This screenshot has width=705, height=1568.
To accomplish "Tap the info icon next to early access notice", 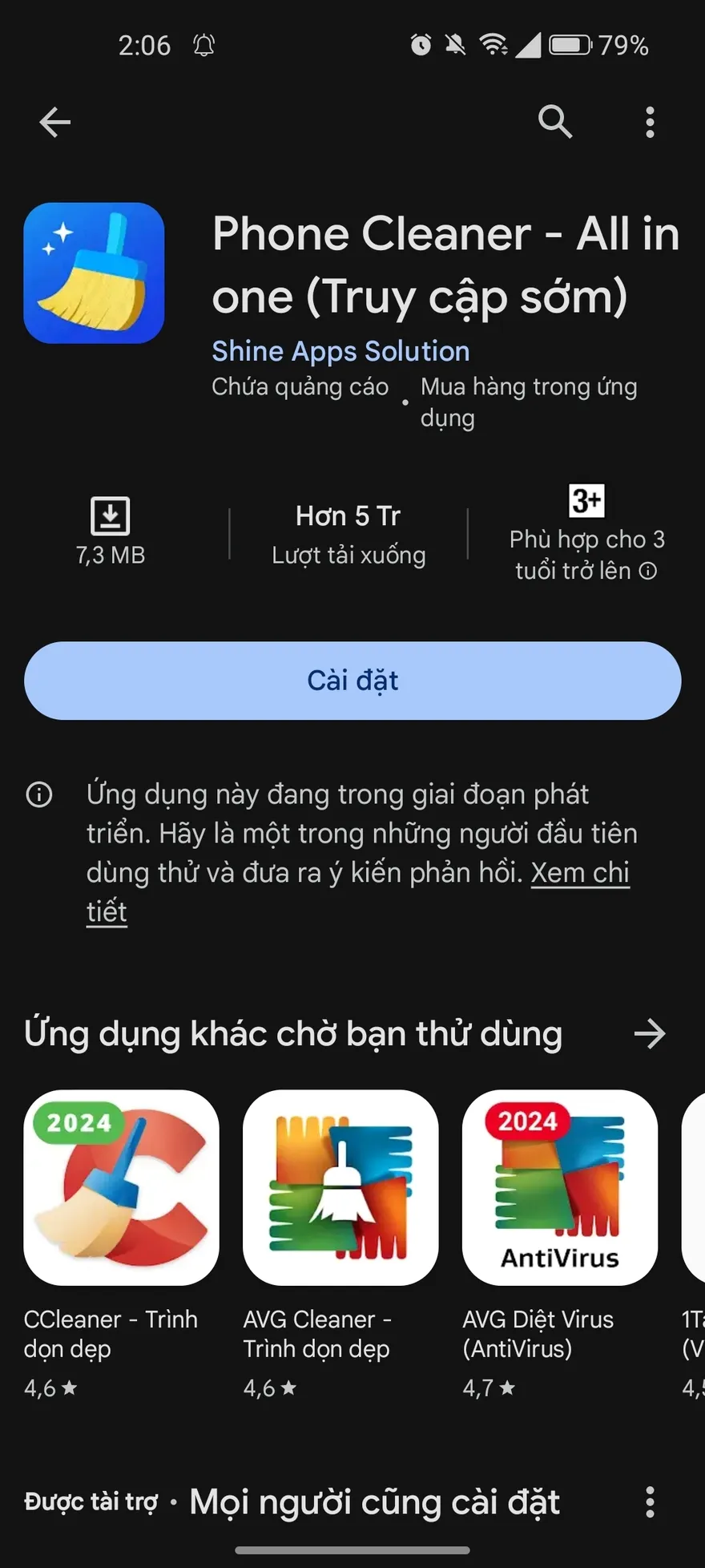I will [39, 794].
